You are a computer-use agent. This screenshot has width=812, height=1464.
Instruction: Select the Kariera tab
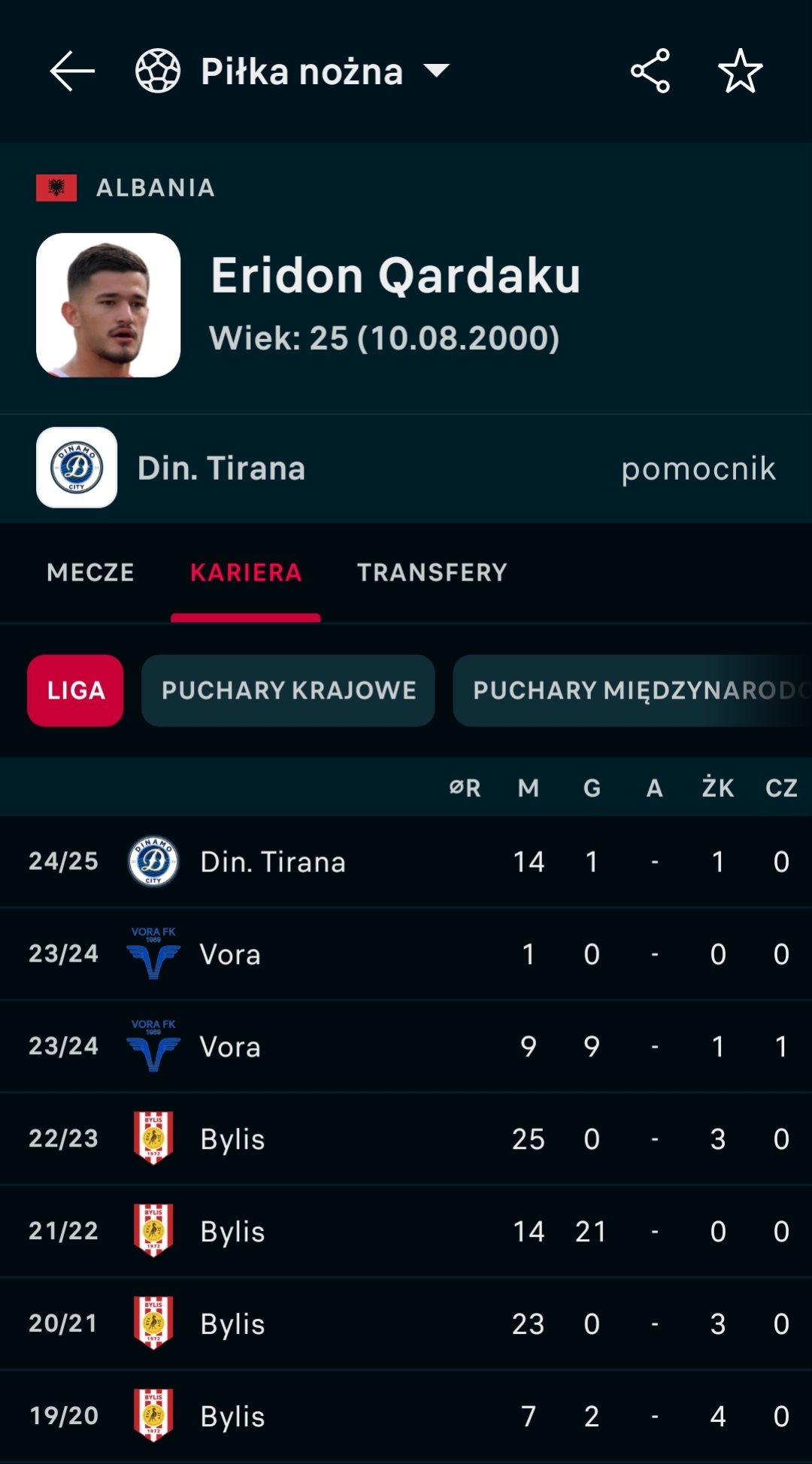coord(246,573)
